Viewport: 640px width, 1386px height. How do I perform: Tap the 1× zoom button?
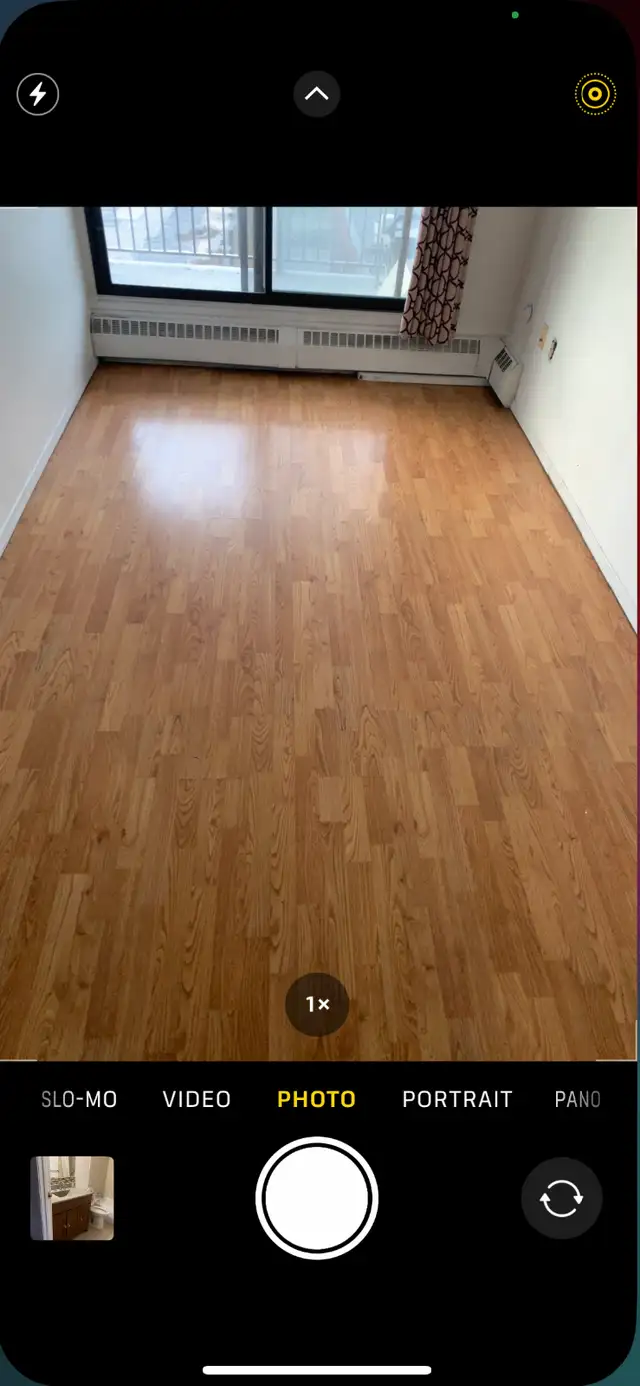click(317, 1004)
